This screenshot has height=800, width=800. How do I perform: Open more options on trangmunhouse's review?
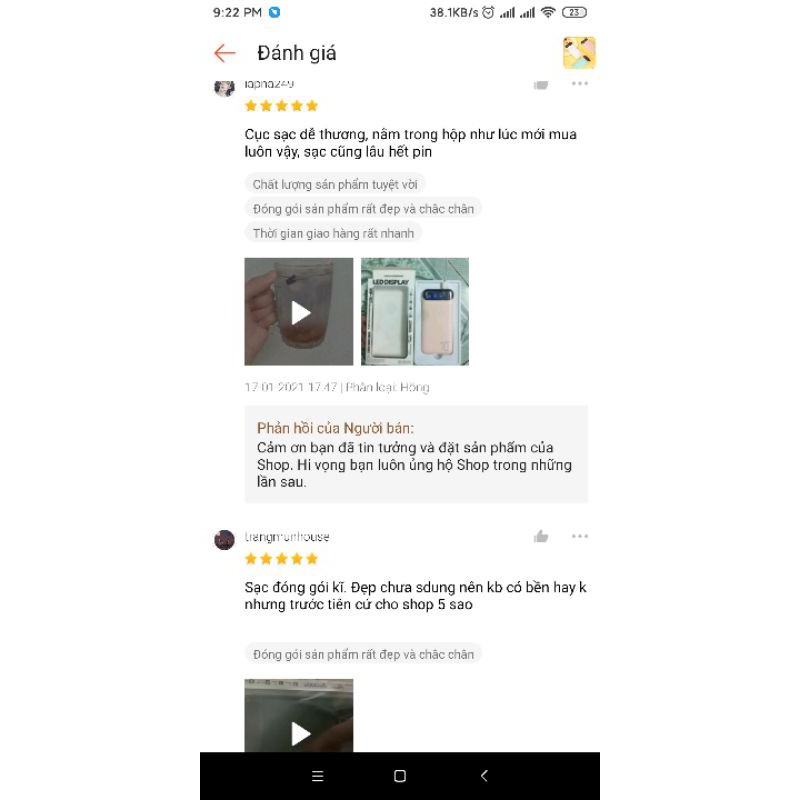pos(580,536)
